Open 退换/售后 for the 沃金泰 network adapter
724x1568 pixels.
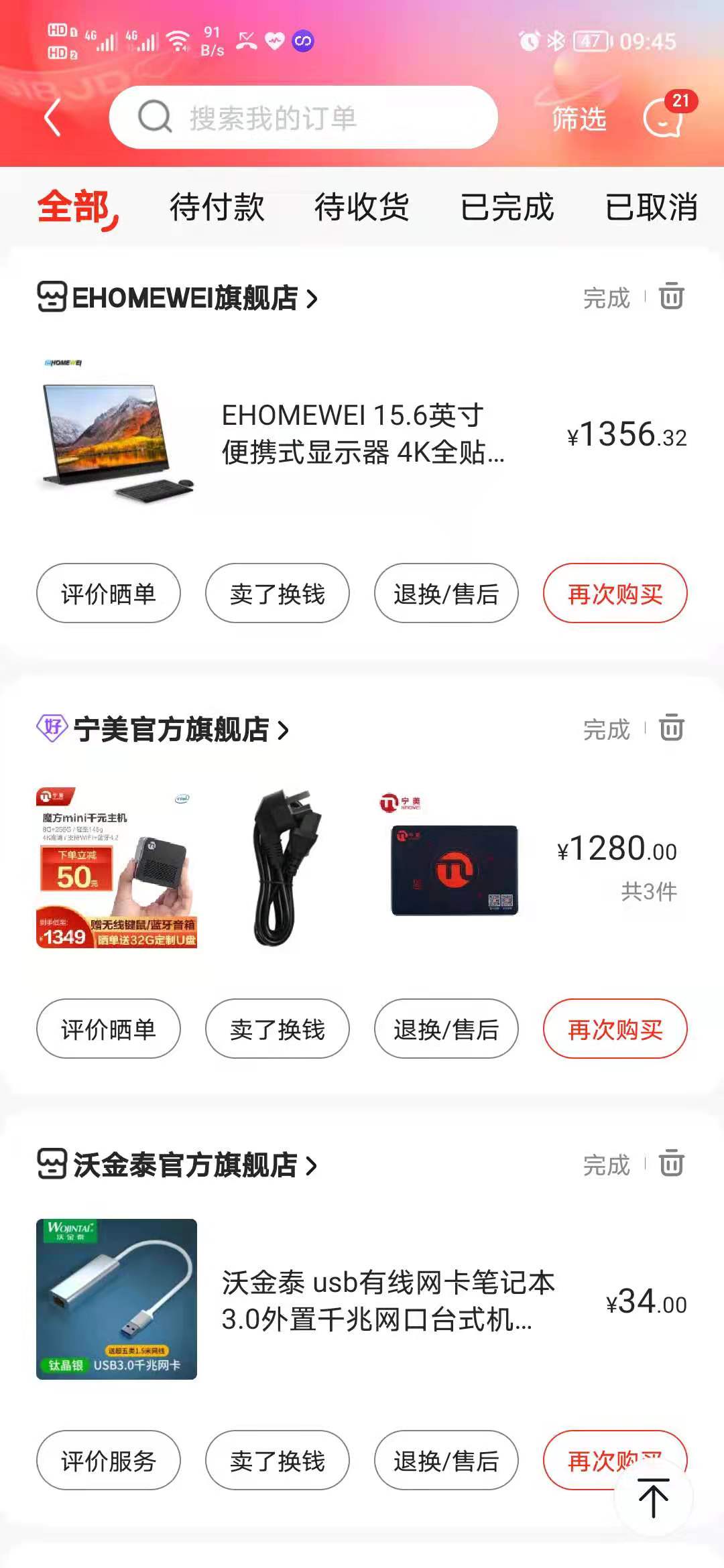click(x=447, y=1461)
